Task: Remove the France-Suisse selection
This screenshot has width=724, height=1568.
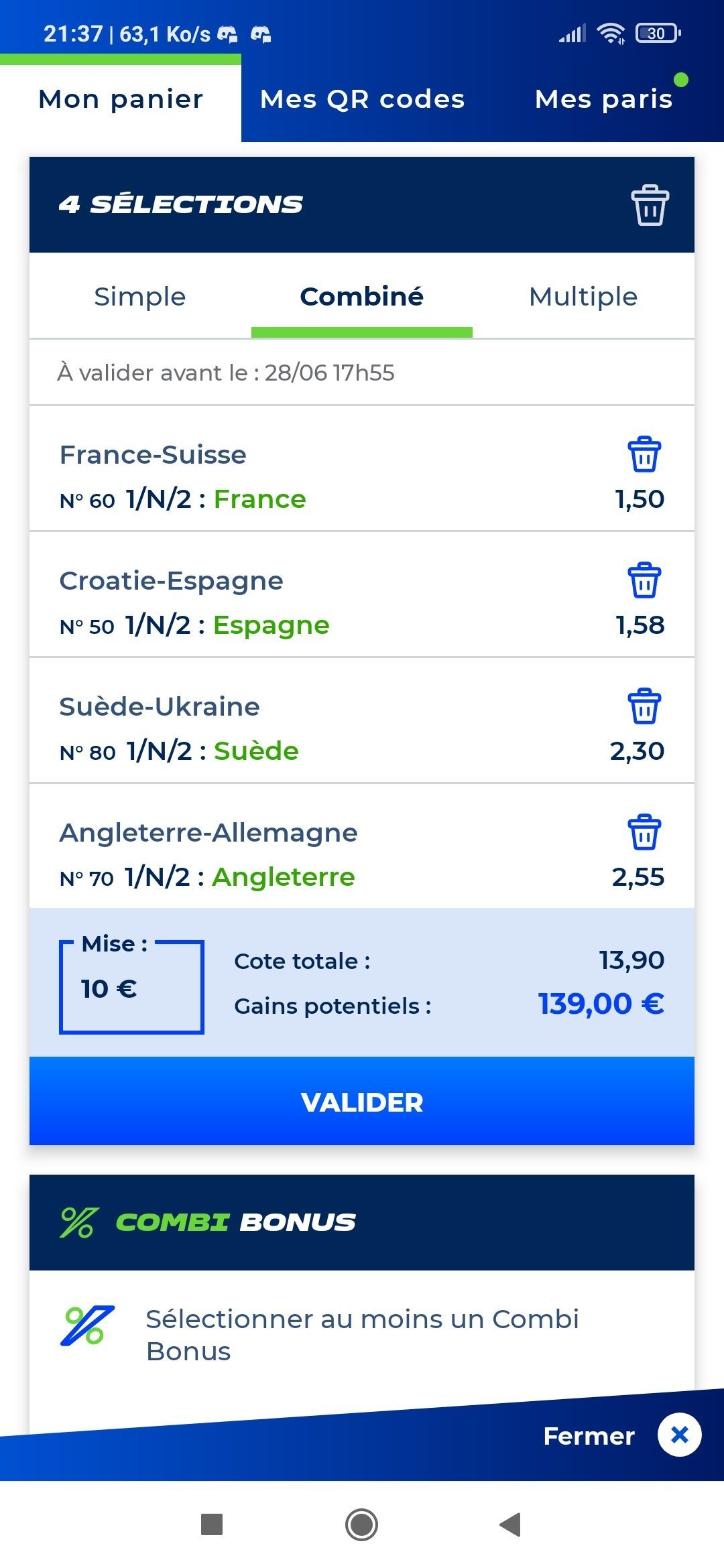Action: pos(644,454)
